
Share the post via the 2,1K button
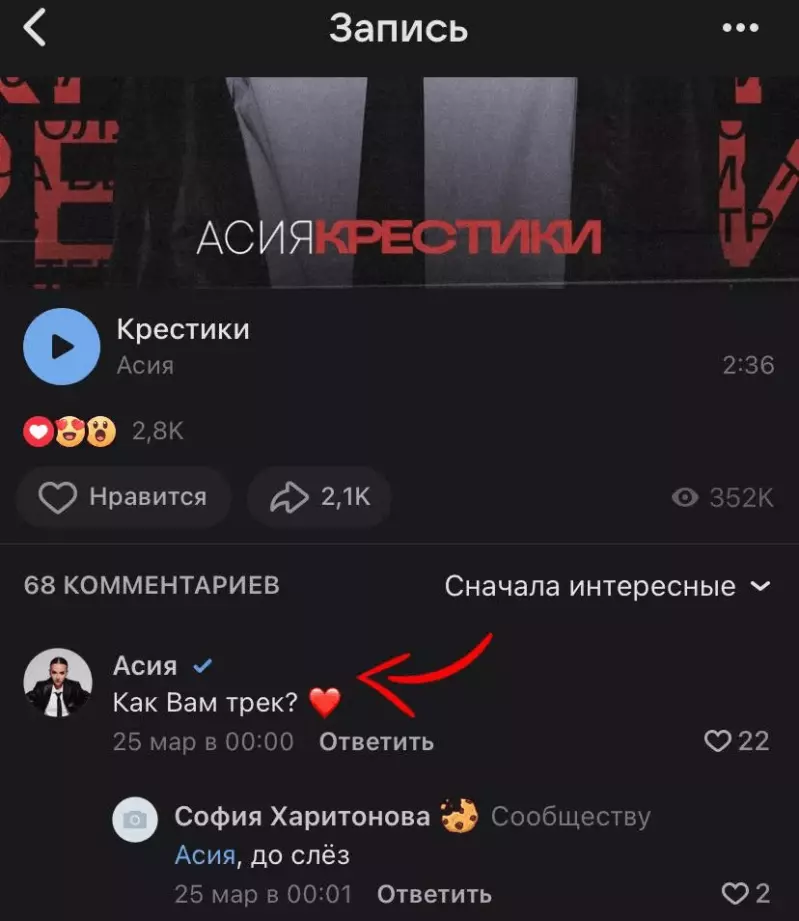(x=319, y=497)
